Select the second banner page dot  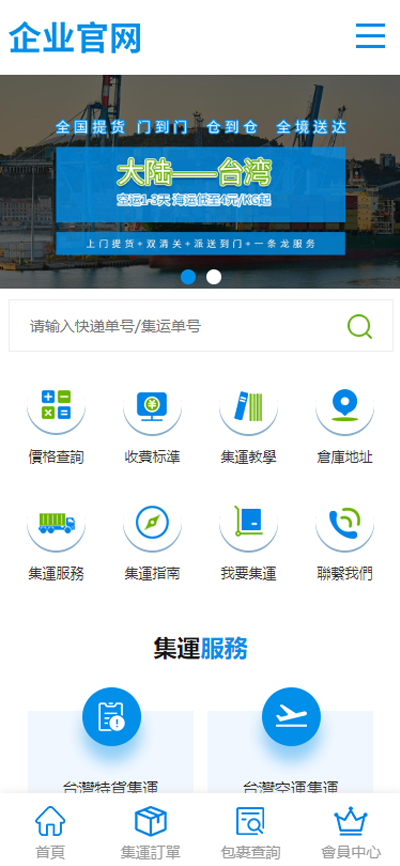[x=214, y=277]
